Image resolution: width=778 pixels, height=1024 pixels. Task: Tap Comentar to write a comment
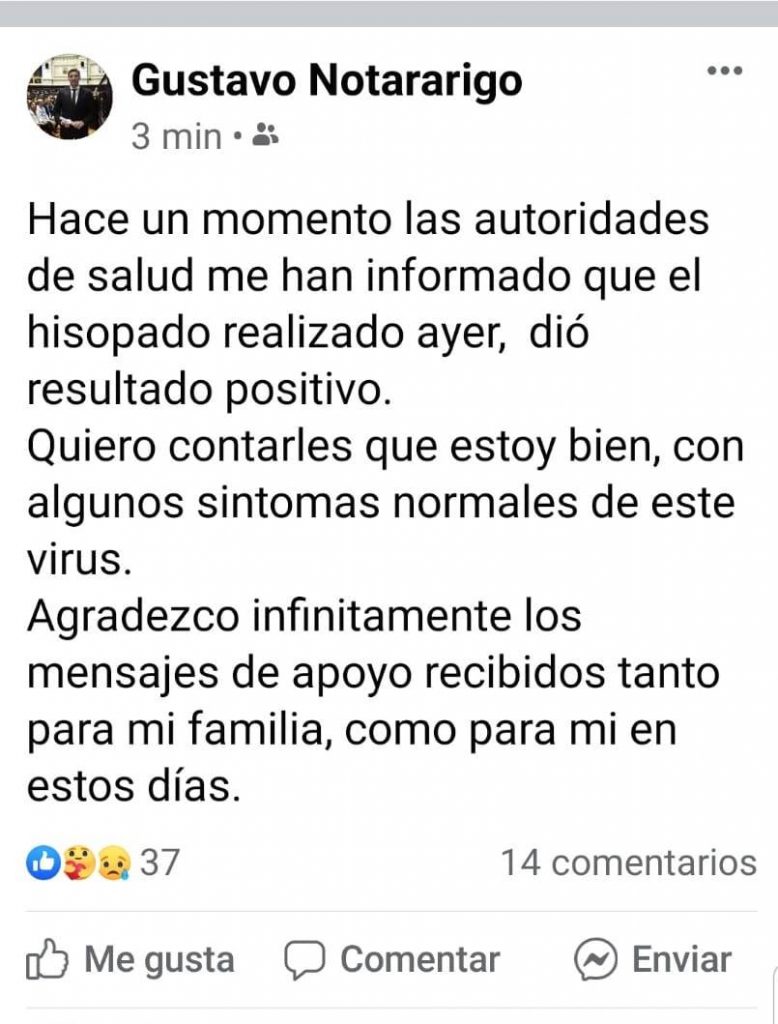point(392,960)
